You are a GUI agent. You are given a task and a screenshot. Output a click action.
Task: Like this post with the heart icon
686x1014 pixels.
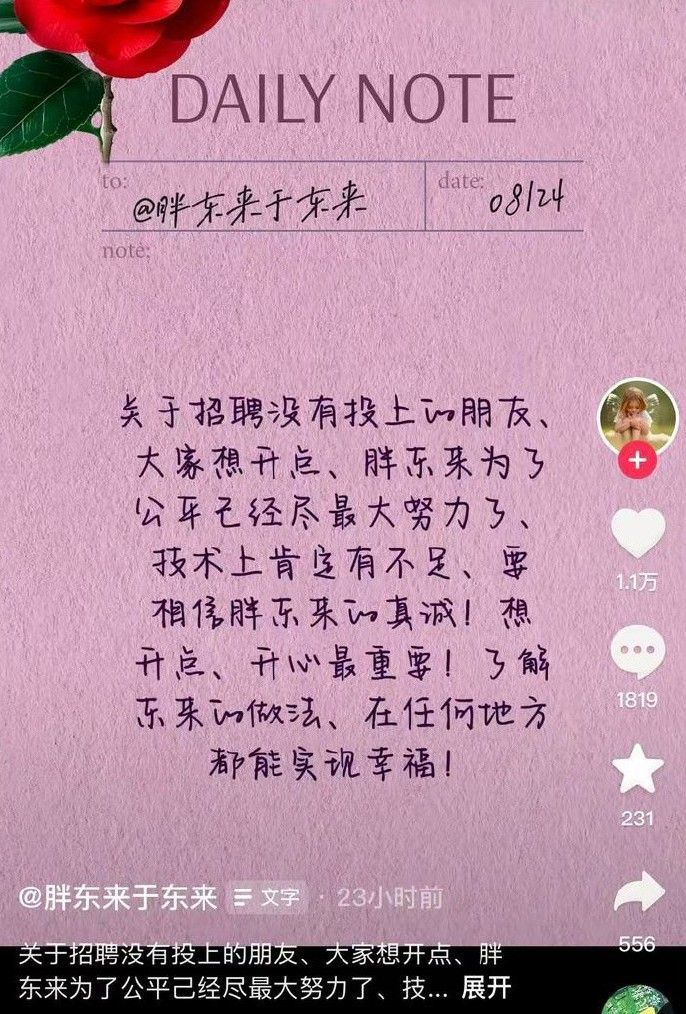coord(637,534)
